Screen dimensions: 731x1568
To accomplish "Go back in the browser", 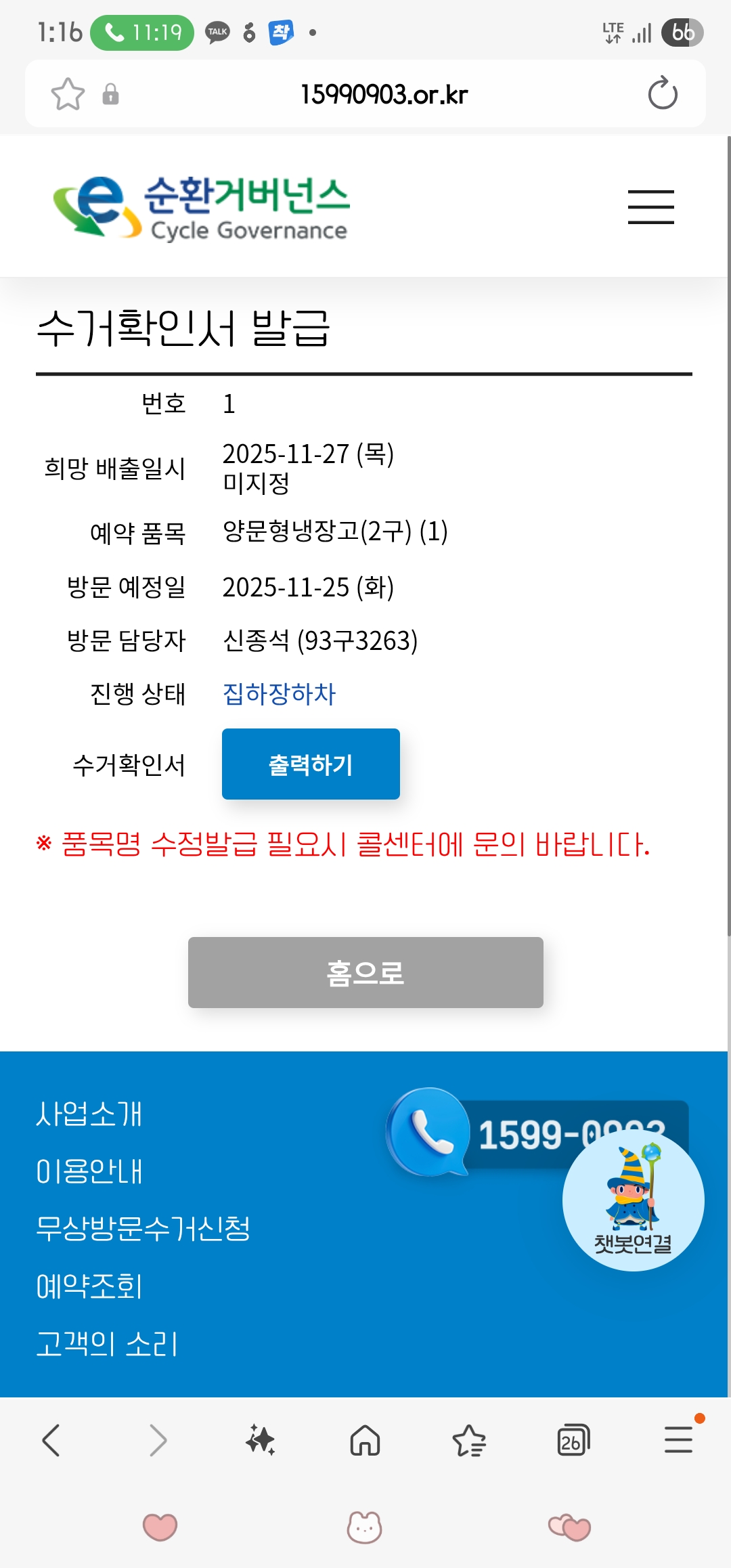I will pos(51,1440).
